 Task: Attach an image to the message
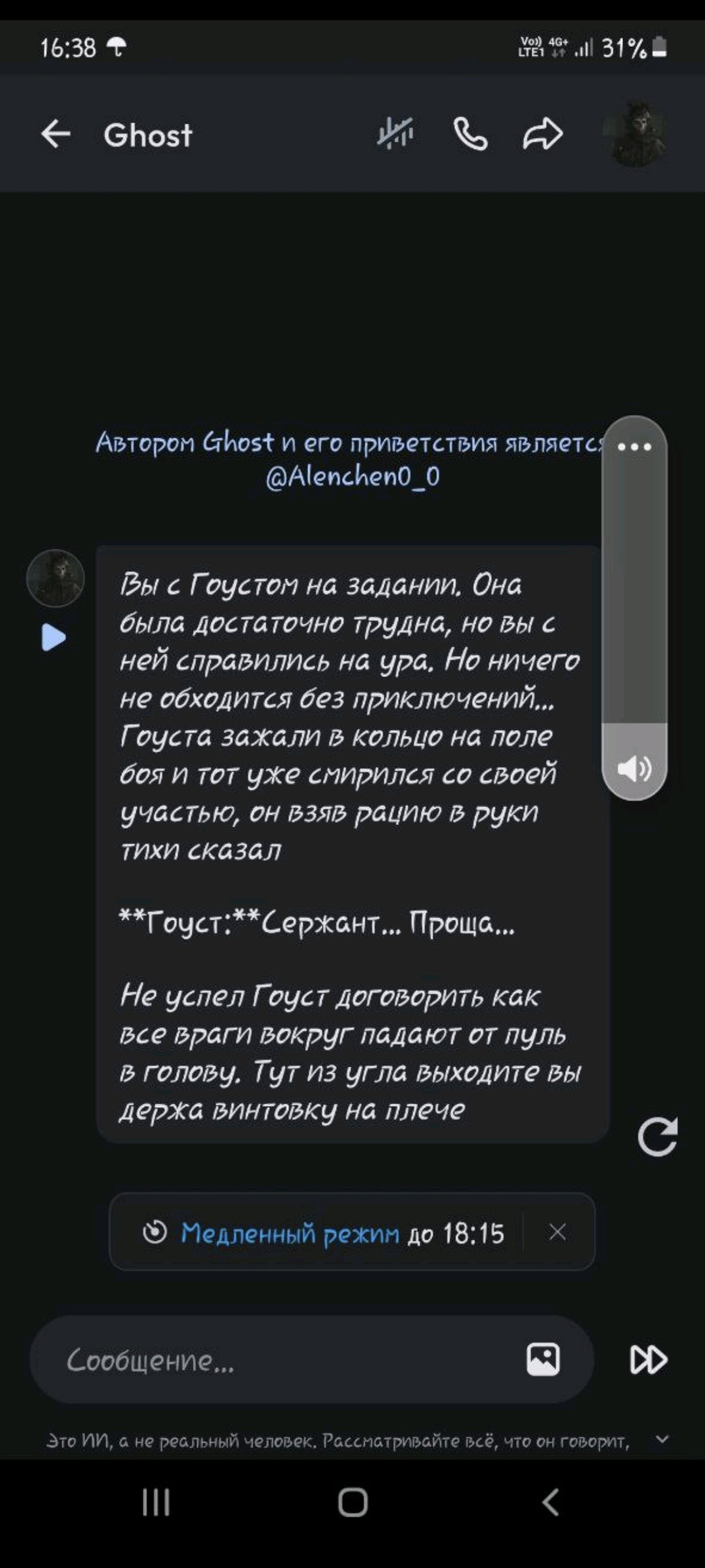543,1359
